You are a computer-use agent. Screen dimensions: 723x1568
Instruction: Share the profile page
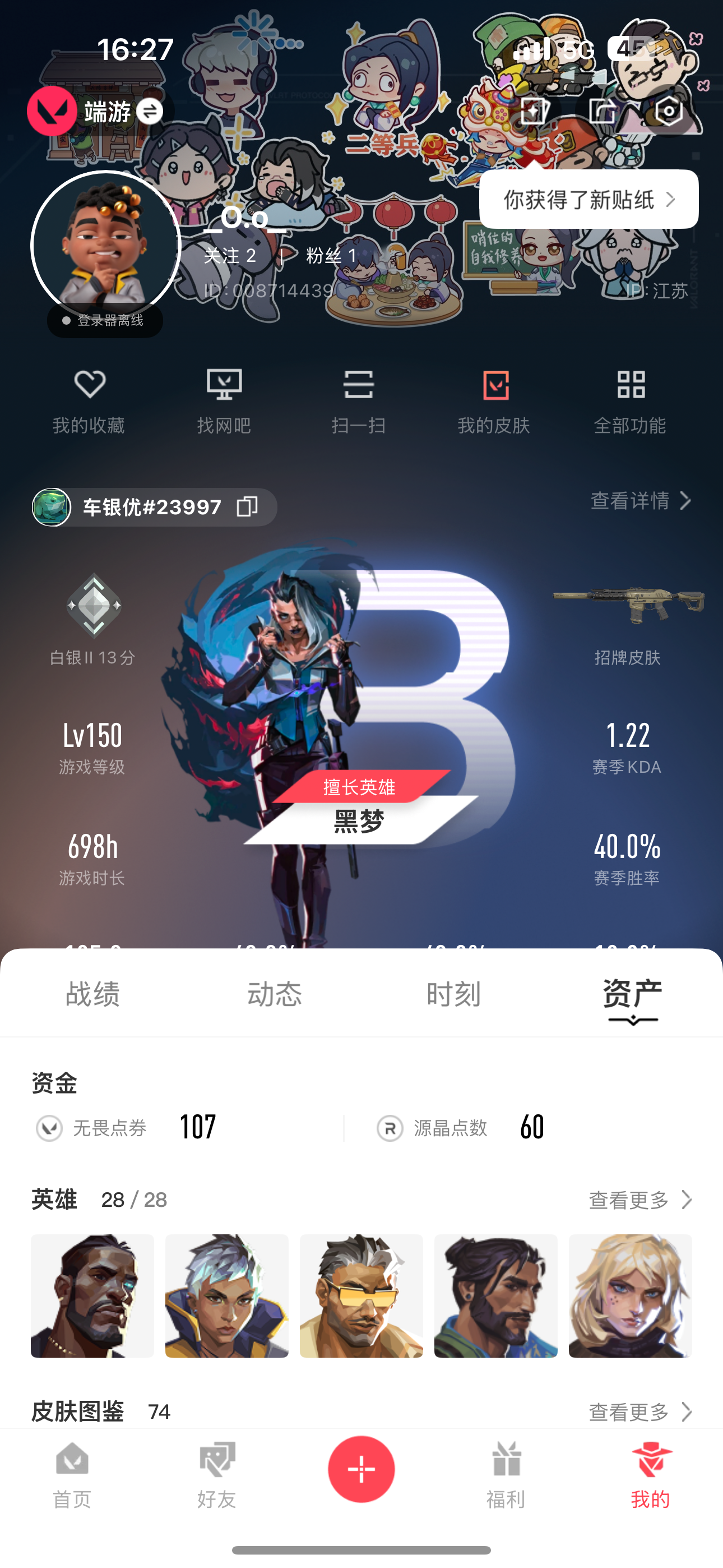[602, 112]
